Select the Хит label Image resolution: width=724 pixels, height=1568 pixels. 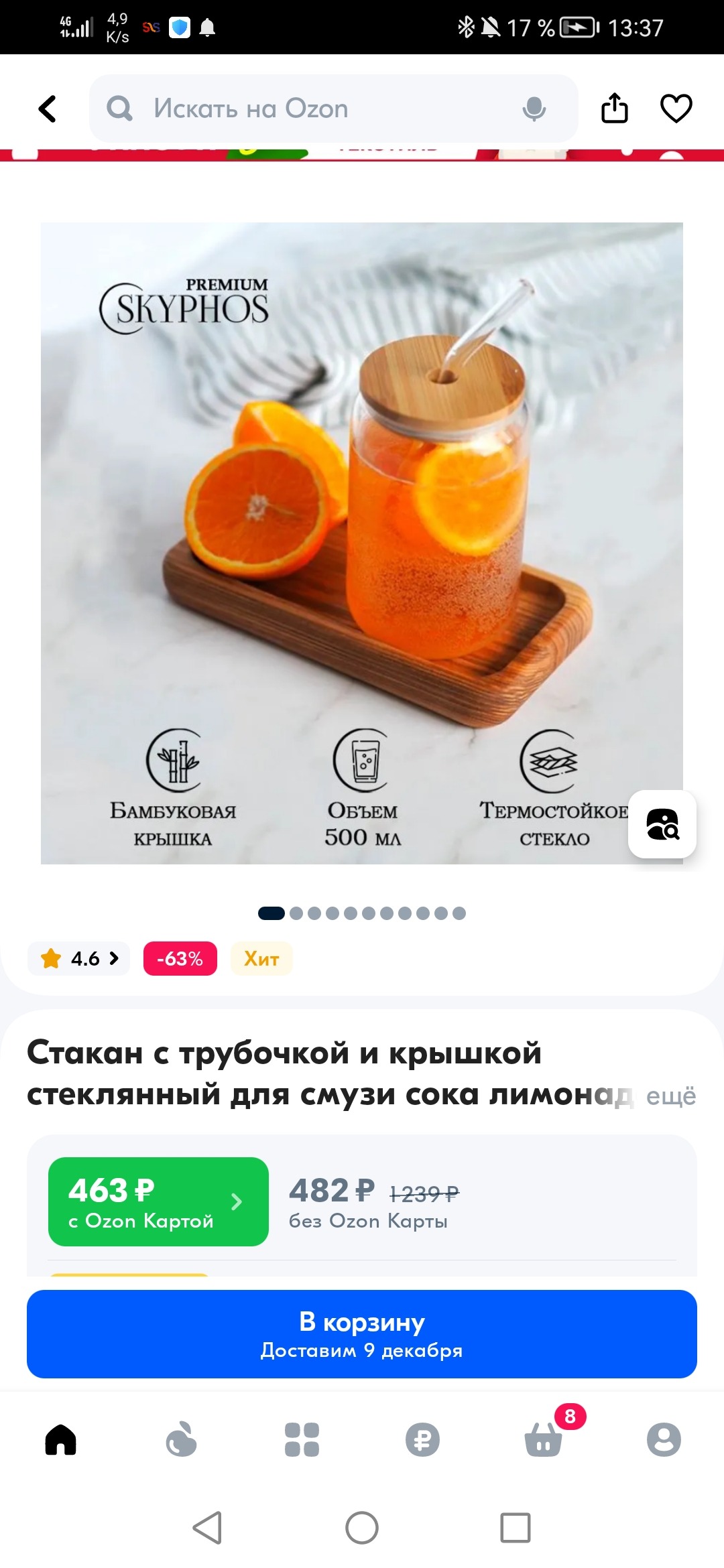click(261, 959)
